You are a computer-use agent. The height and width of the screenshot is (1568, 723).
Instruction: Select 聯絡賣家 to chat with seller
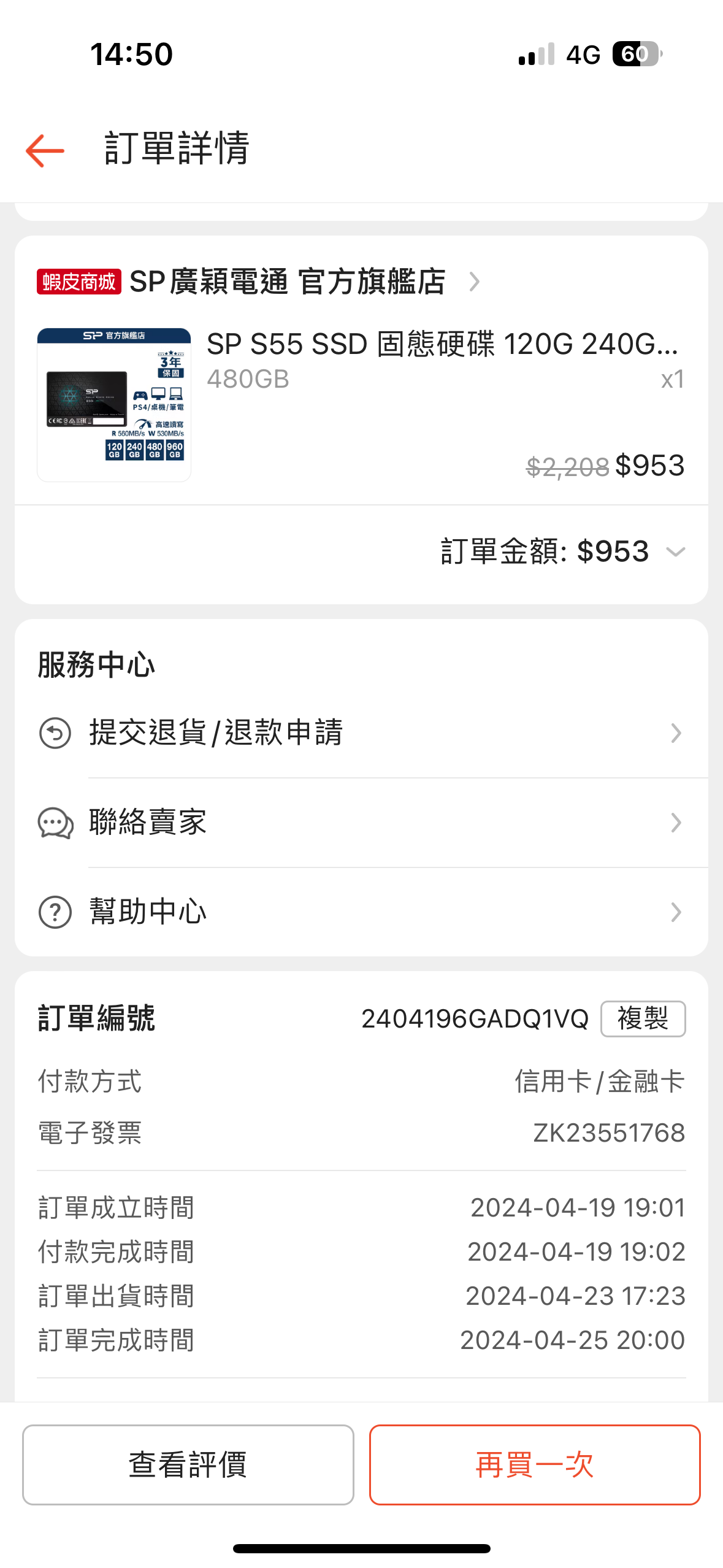(x=361, y=823)
